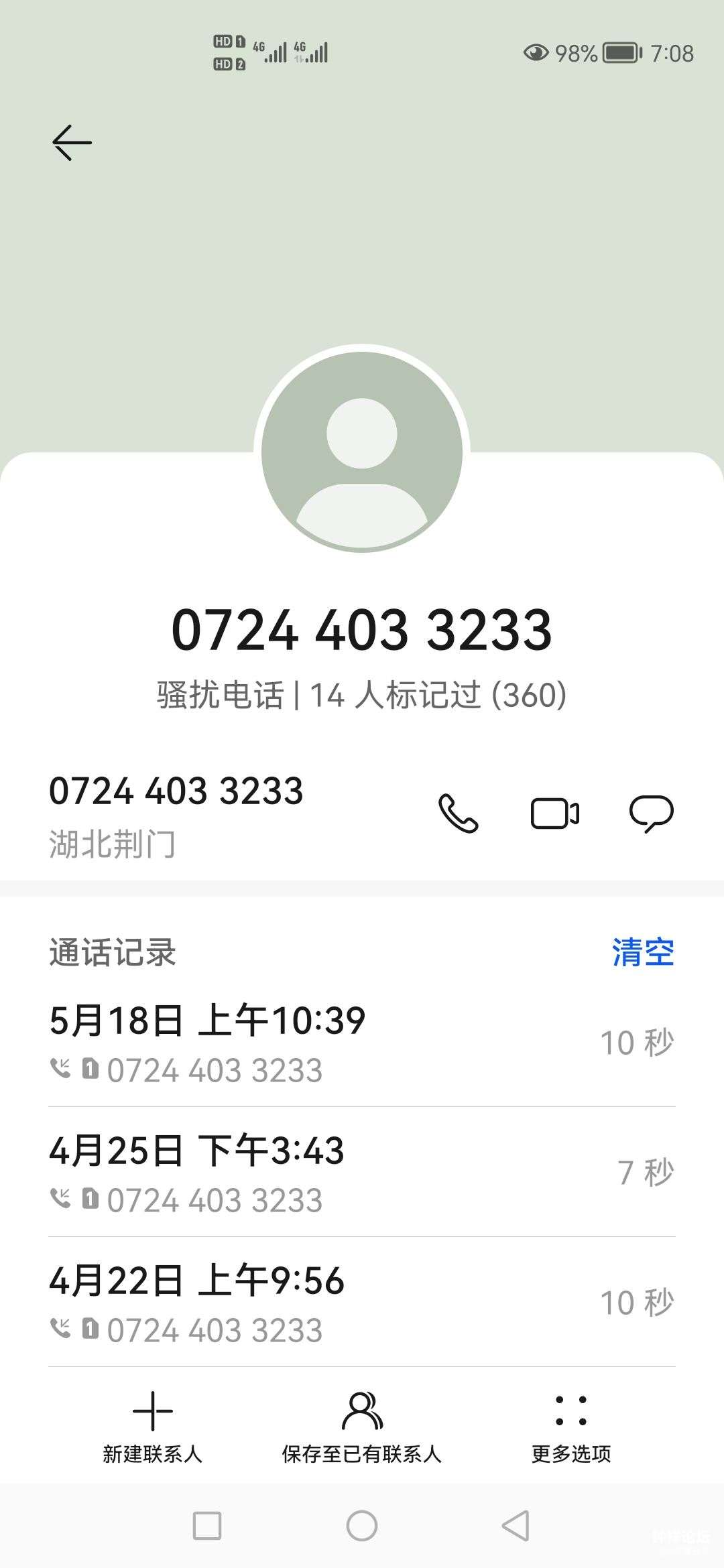724x1568 pixels.
Task: Send a message to this number
Action: (x=652, y=813)
